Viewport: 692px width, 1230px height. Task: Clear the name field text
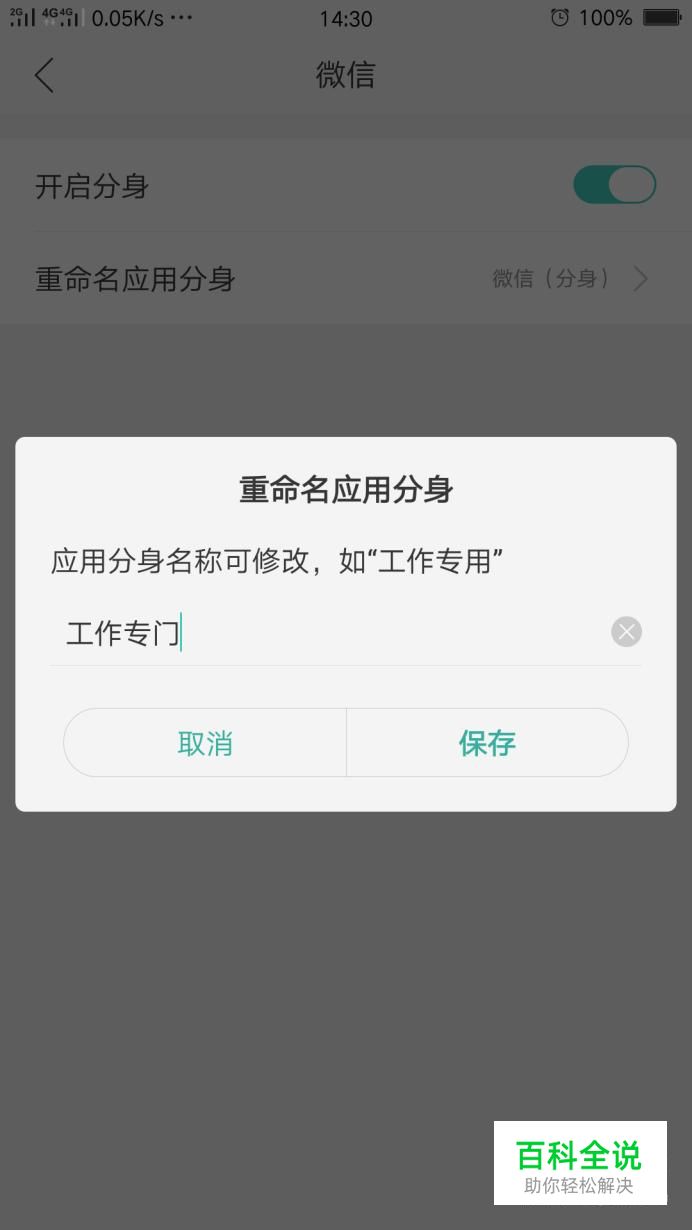(626, 632)
